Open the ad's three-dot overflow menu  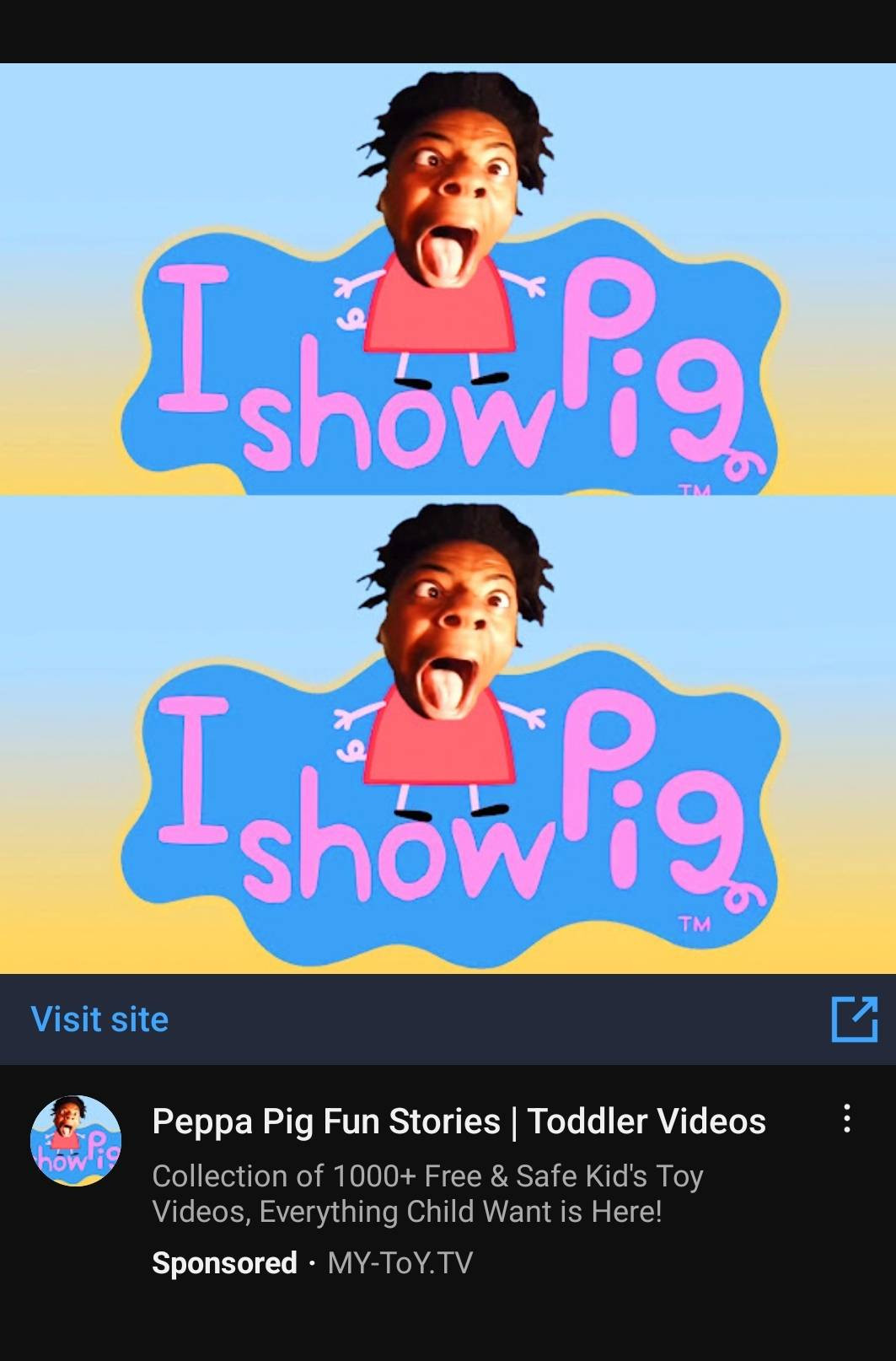847,1119
